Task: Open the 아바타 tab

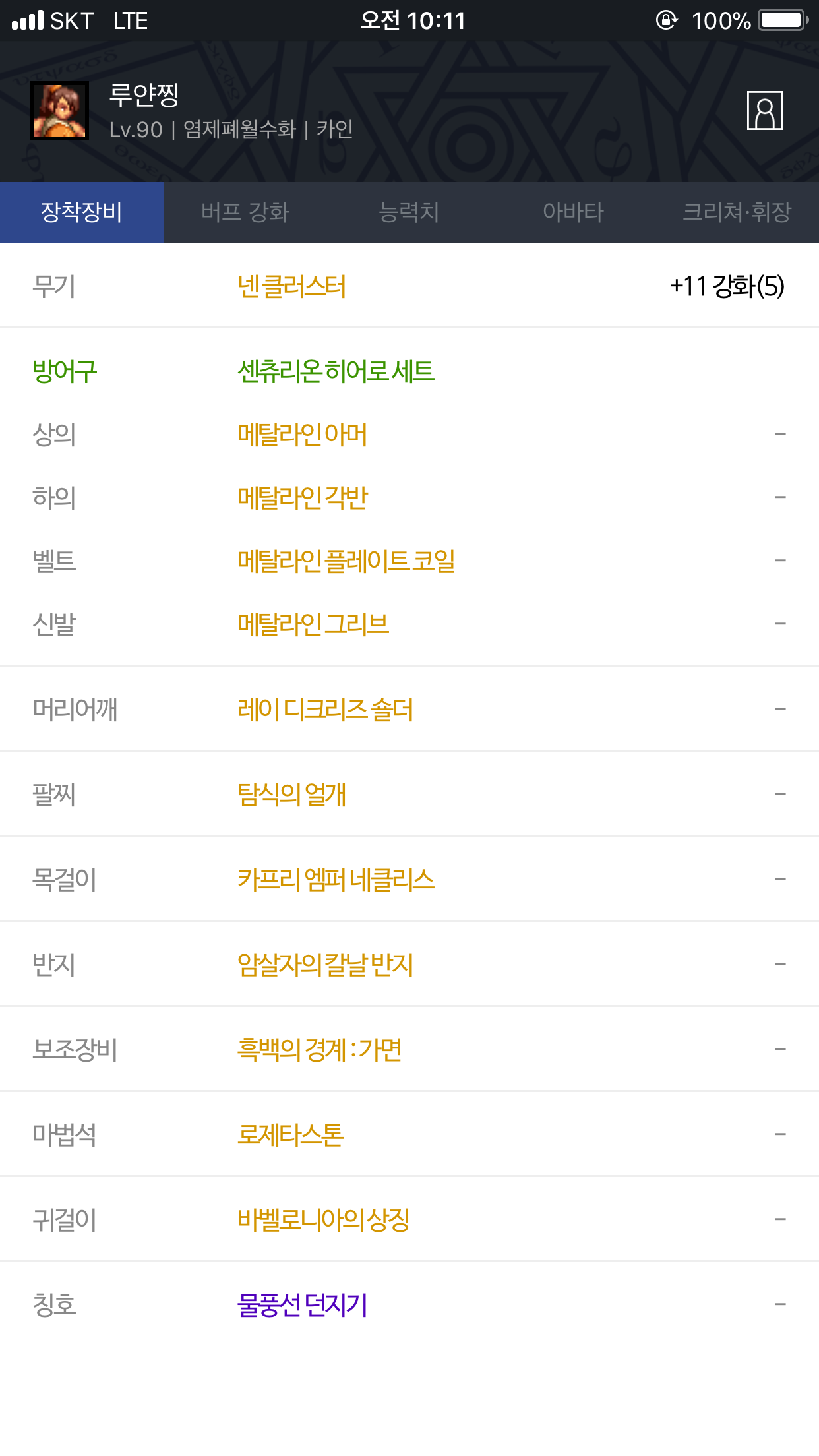Action: pyautogui.click(x=573, y=212)
